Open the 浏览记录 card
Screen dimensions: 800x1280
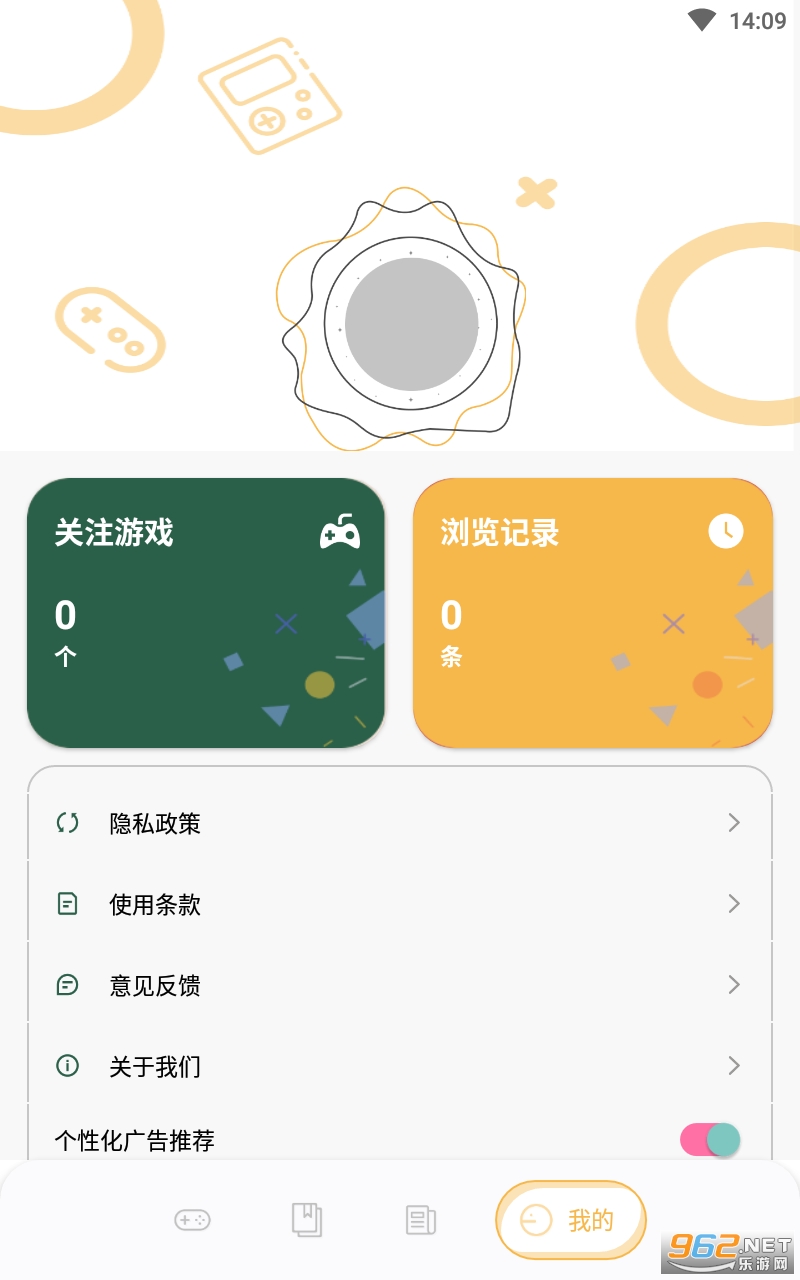coord(593,613)
